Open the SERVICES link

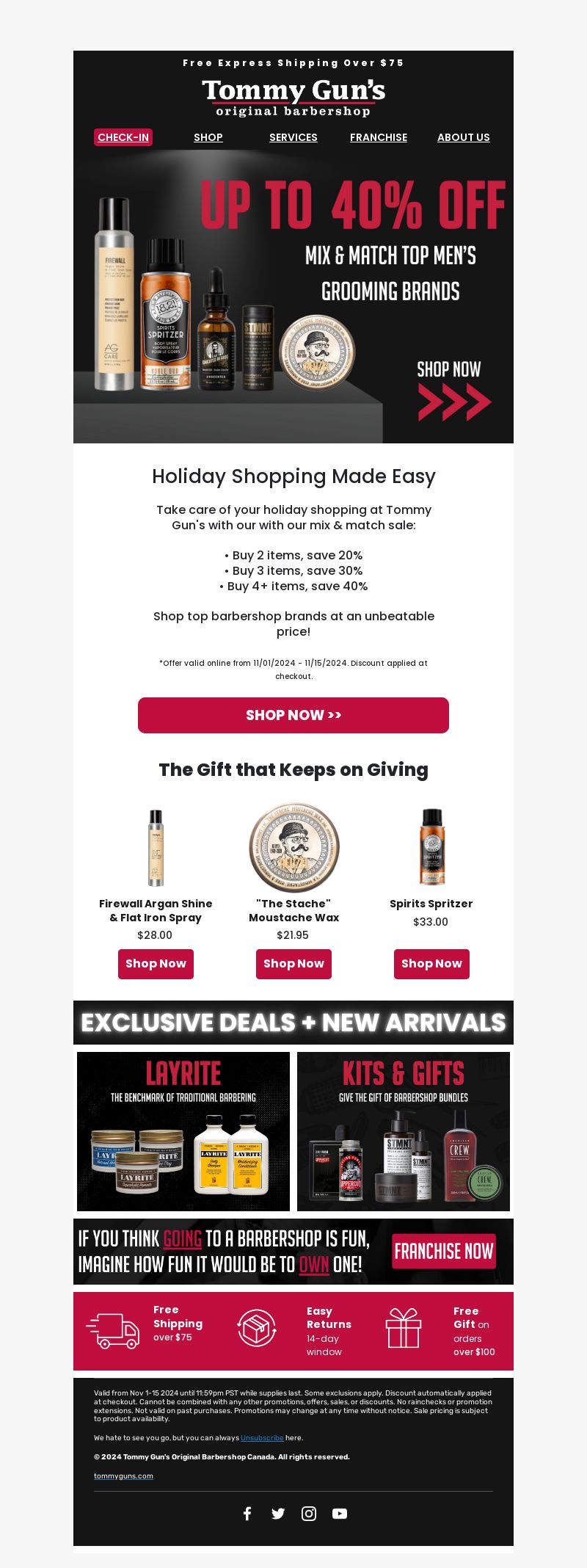[293, 137]
